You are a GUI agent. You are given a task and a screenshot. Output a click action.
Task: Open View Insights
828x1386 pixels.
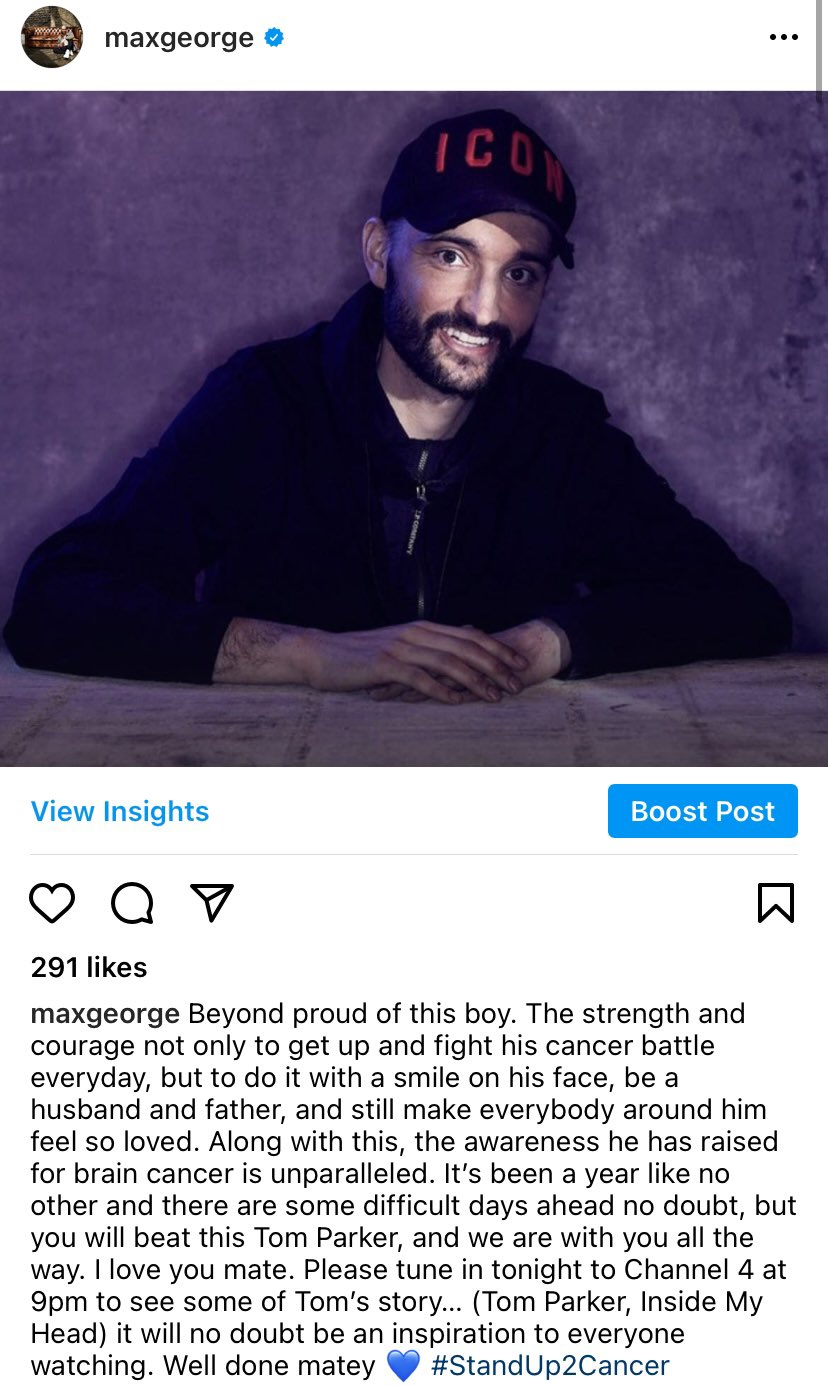tap(120, 811)
